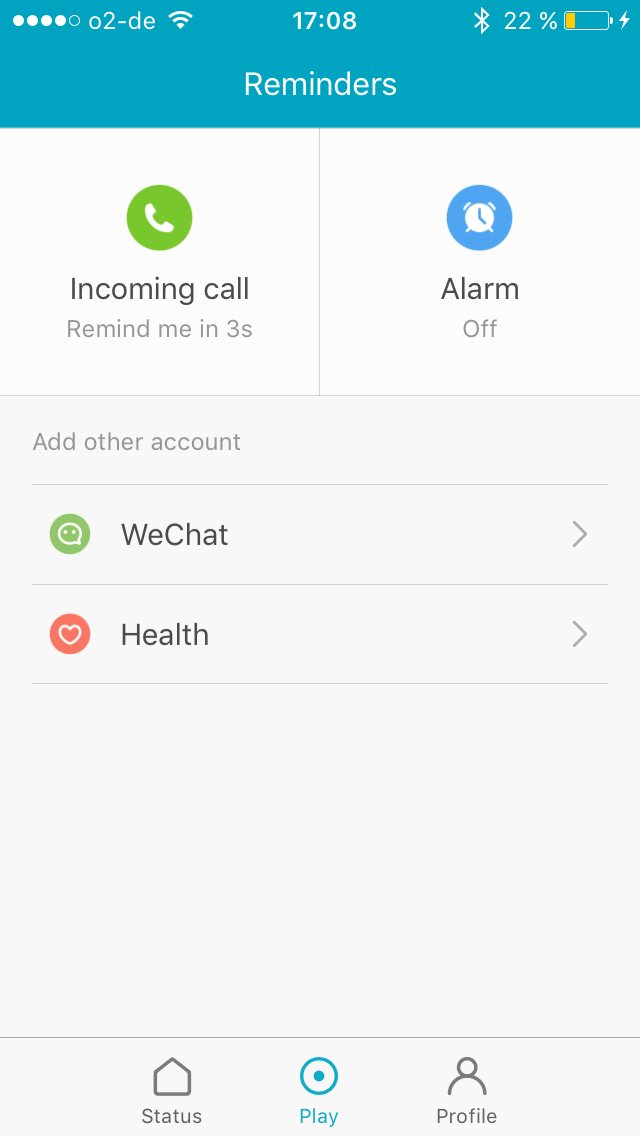Viewport: 640px width, 1136px height.
Task: Open the Alarm reminder settings
Action: 480,262
